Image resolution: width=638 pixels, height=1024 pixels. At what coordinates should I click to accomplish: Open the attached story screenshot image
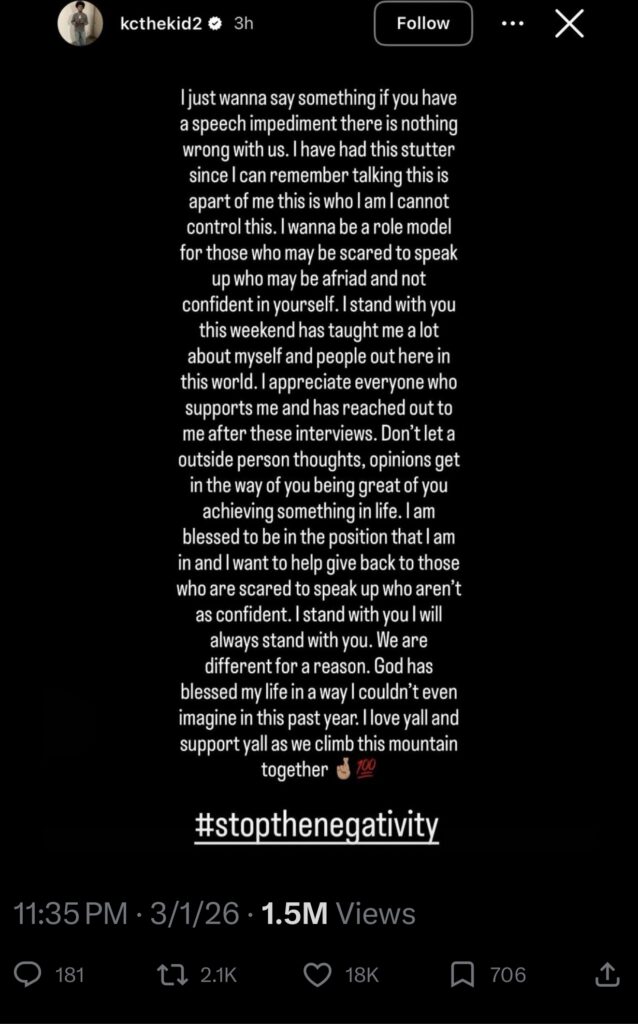tap(318, 450)
